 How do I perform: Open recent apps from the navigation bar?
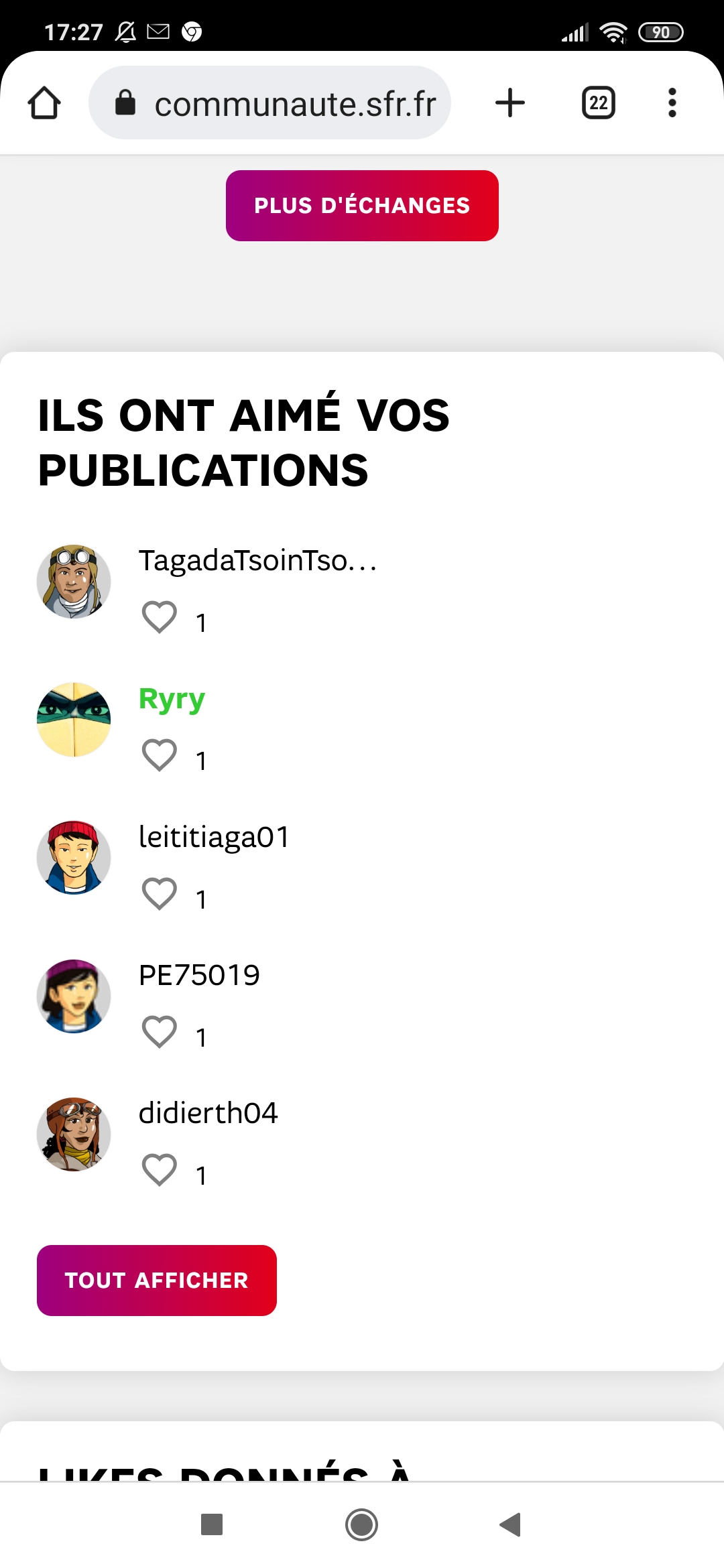[212, 1524]
